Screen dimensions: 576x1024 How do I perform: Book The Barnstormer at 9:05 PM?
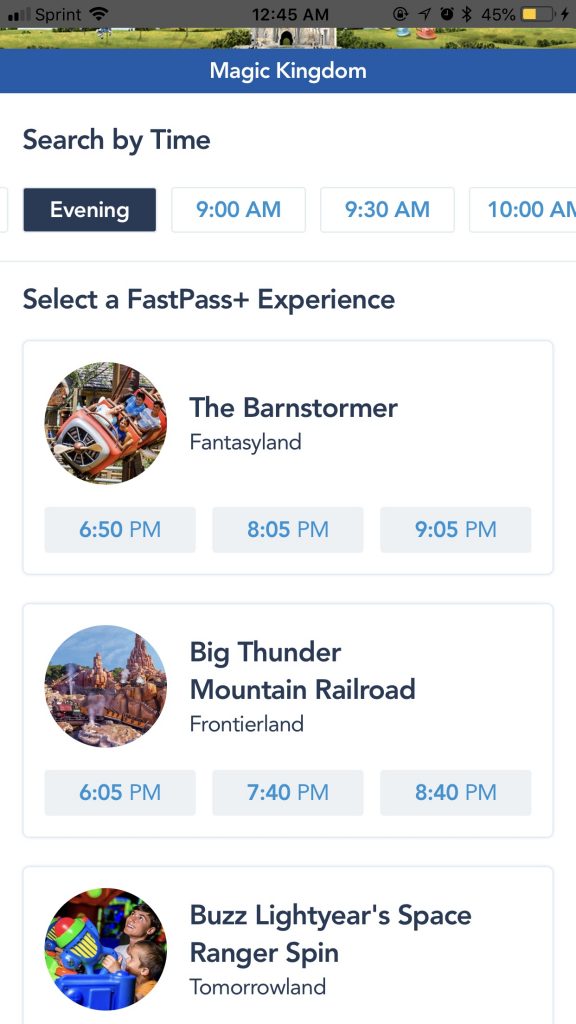[456, 530]
